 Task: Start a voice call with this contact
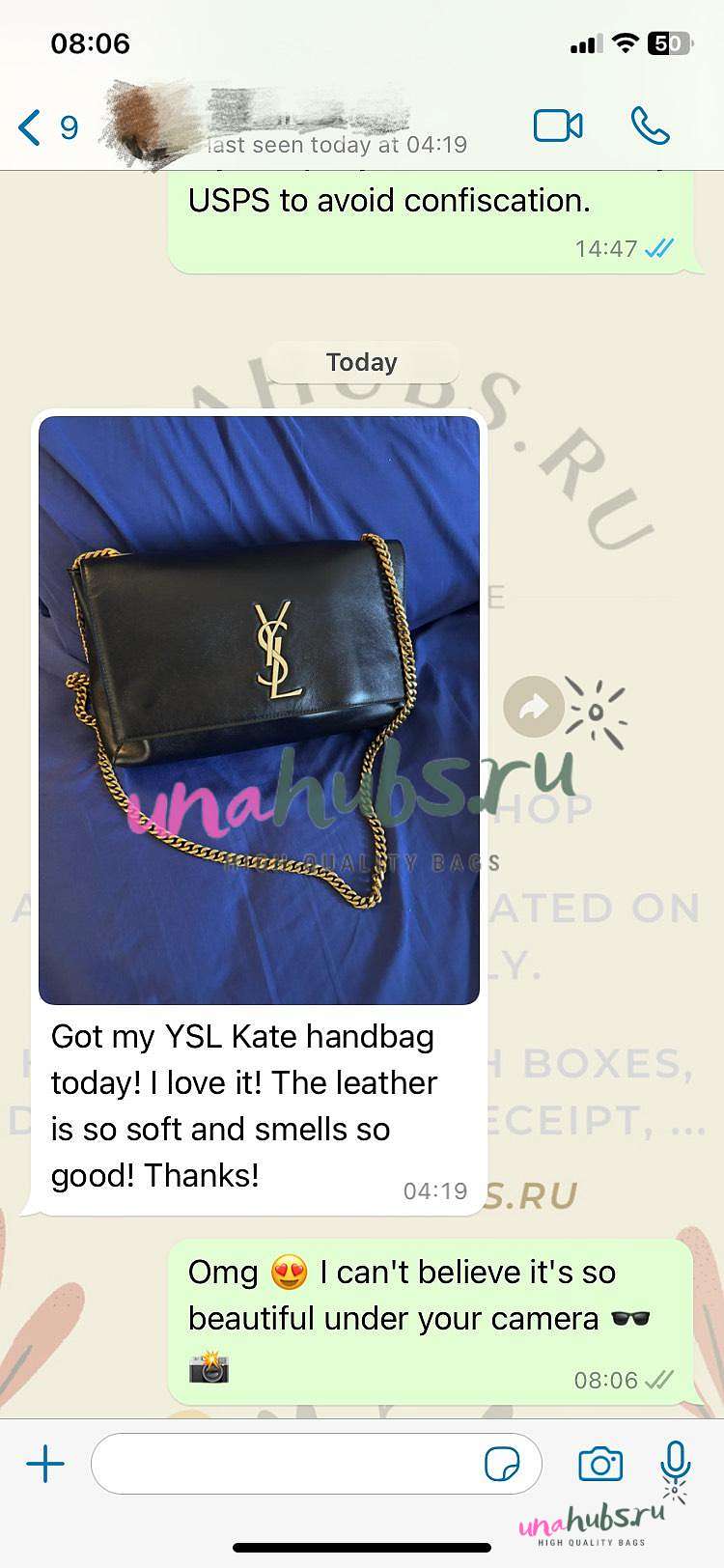pos(650,126)
